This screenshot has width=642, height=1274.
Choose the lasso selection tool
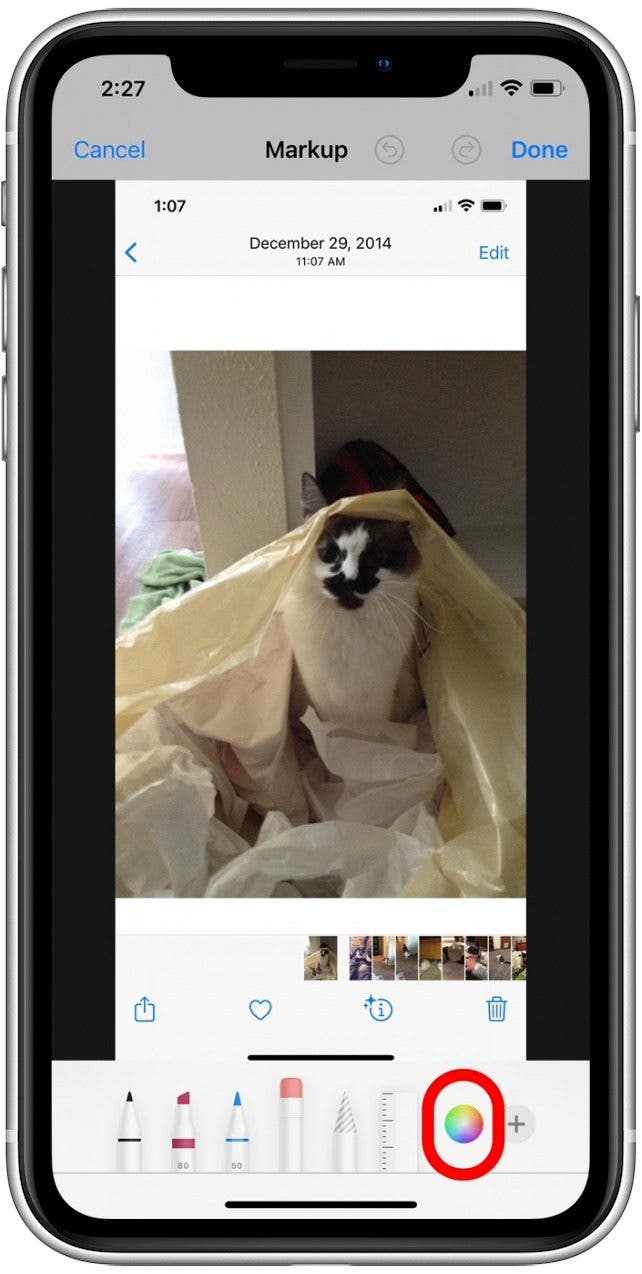point(344,1132)
